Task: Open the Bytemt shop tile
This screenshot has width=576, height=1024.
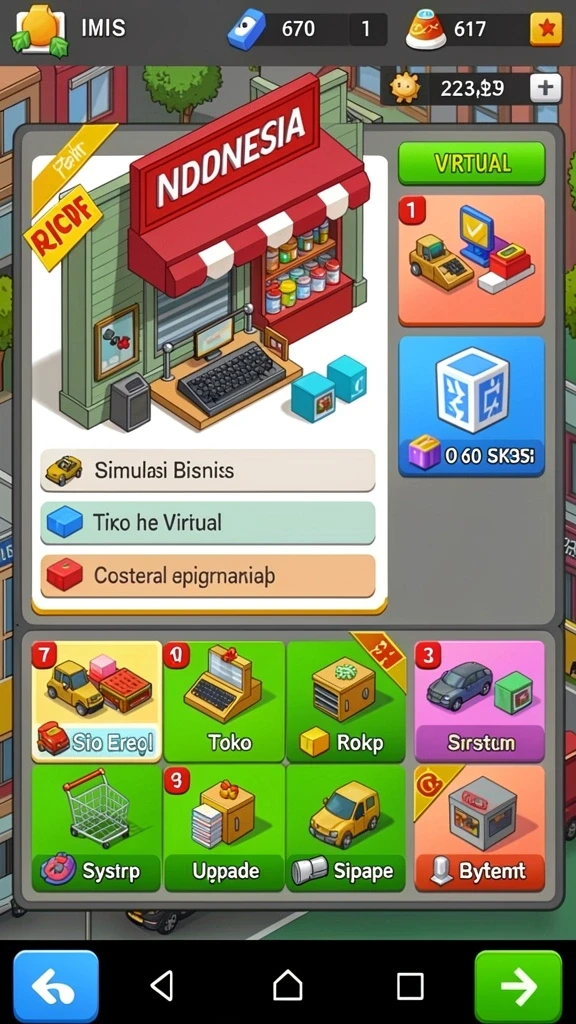Action: [479, 829]
